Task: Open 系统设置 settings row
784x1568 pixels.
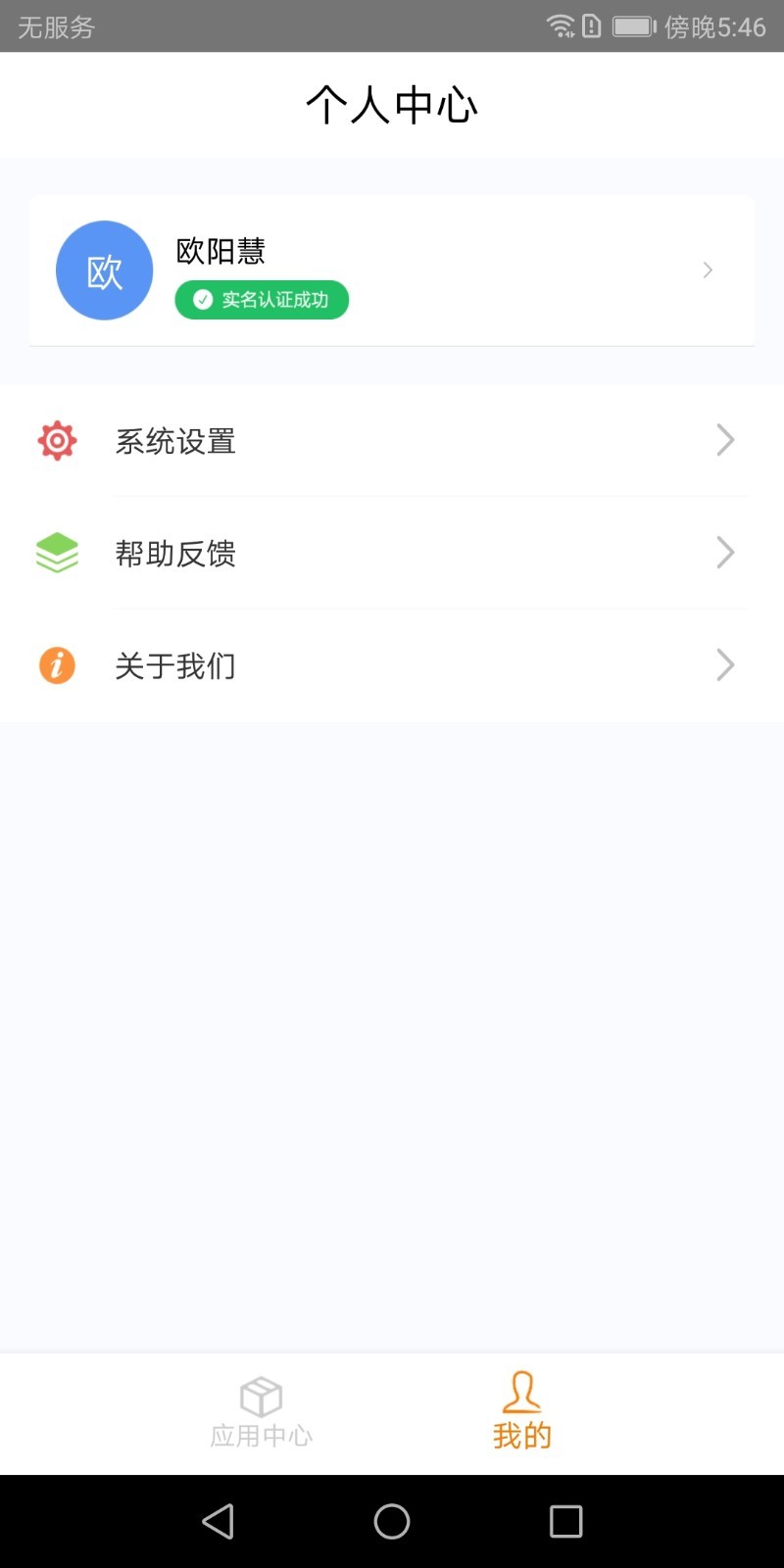Action: click(392, 441)
